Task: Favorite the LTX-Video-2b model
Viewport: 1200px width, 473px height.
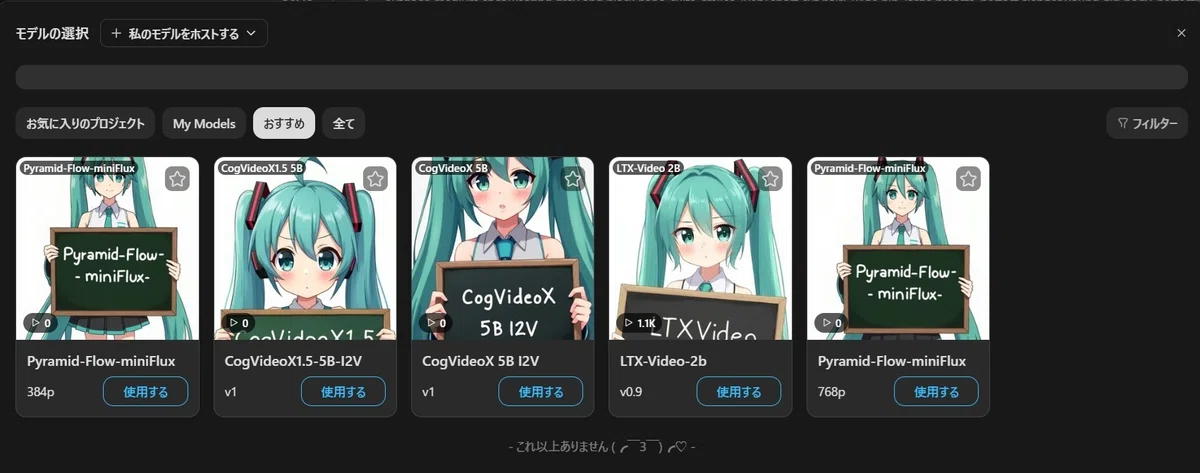Action: (770, 179)
